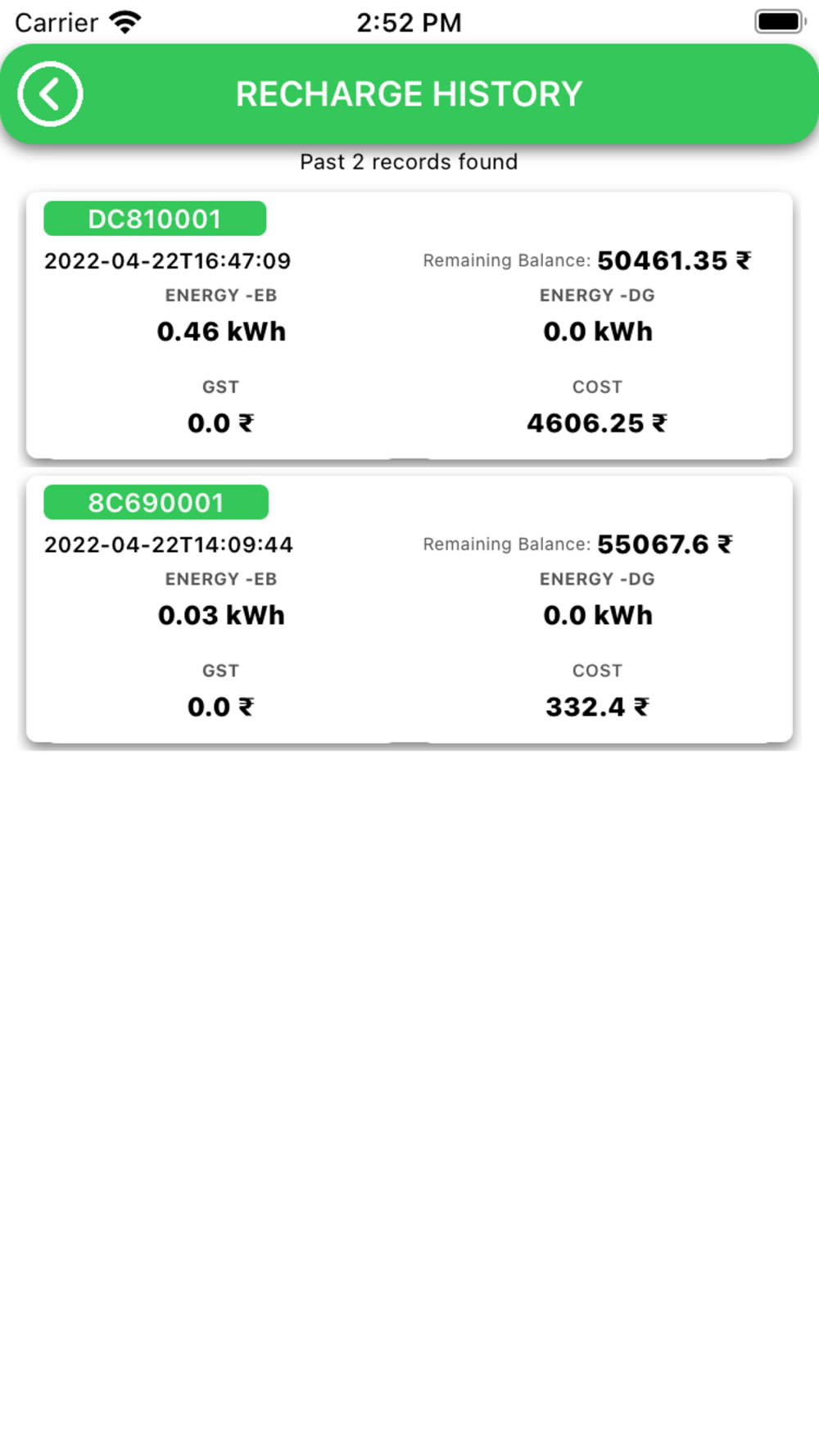Open the 8C690001 recharge record card
The width and height of the screenshot is (819, 1456).
coord(409,609)
